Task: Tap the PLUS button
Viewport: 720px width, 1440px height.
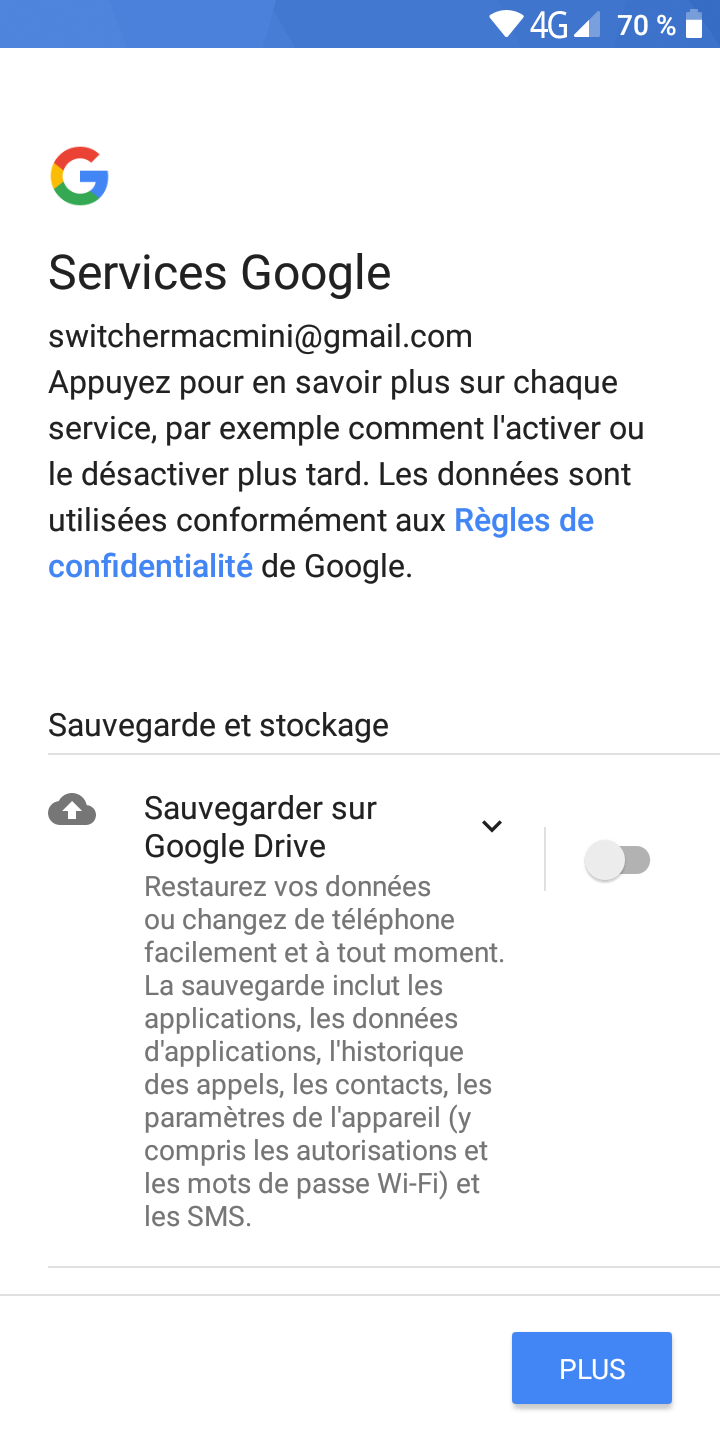Action: coord(591,1369)
